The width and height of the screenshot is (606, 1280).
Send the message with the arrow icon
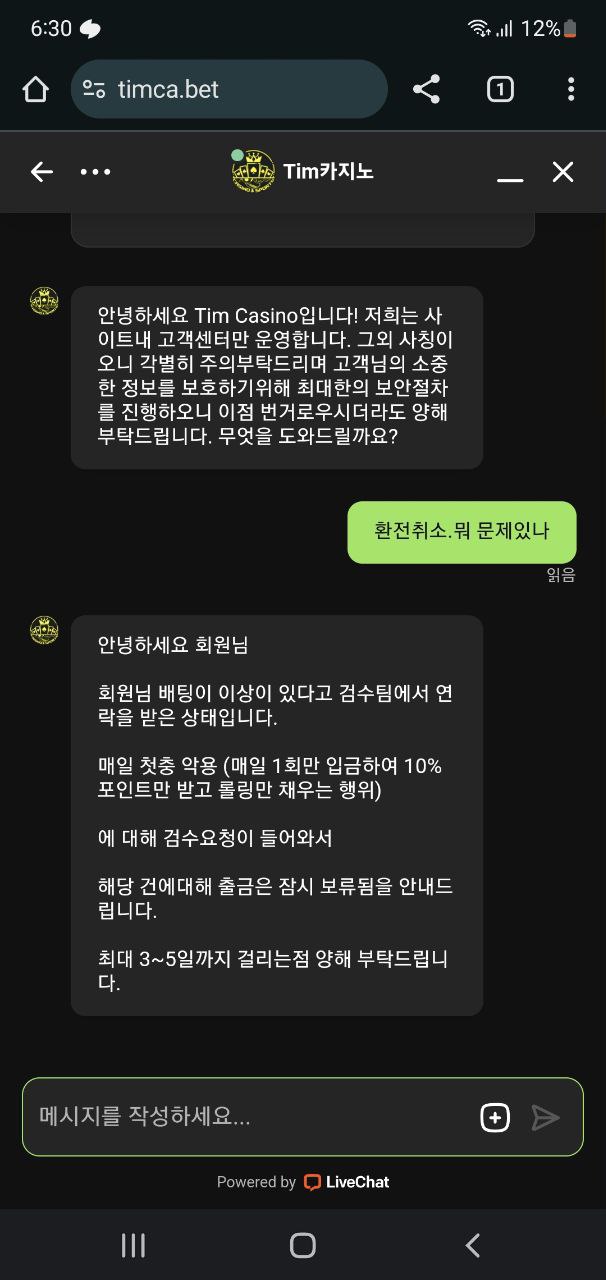[545, 1117]
